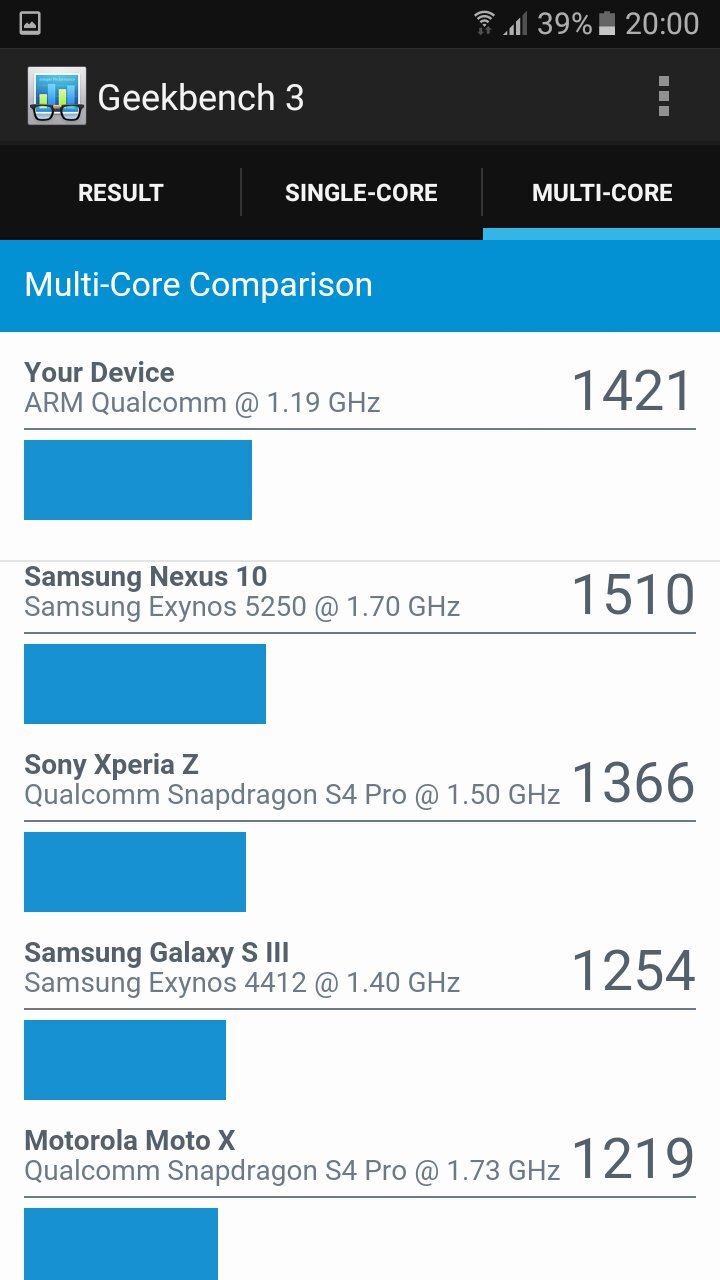720x1280 pixels.
Task: Switch to the RESULT tab
Action: point(120,192)
